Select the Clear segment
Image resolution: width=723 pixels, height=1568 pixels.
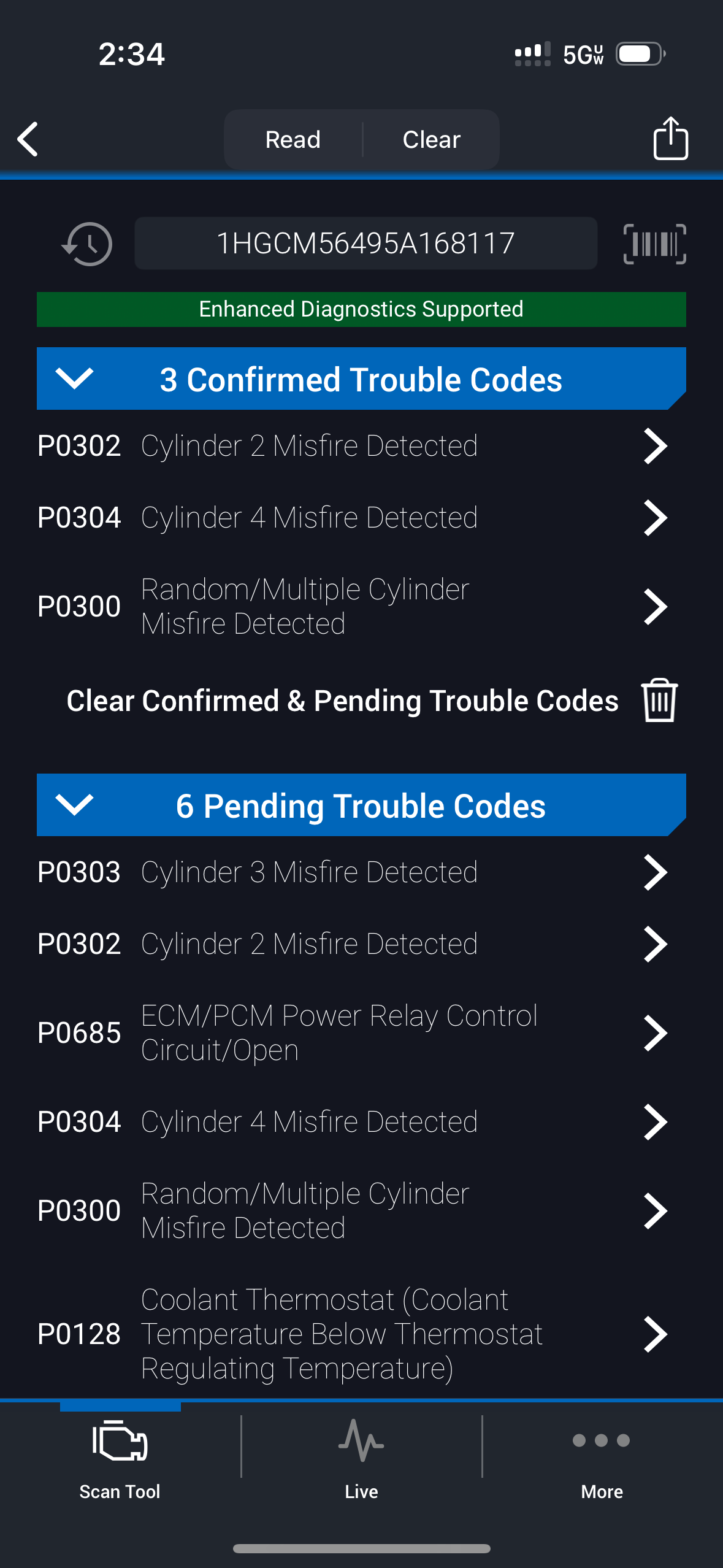pyautogui.click(x=431, y=140)
